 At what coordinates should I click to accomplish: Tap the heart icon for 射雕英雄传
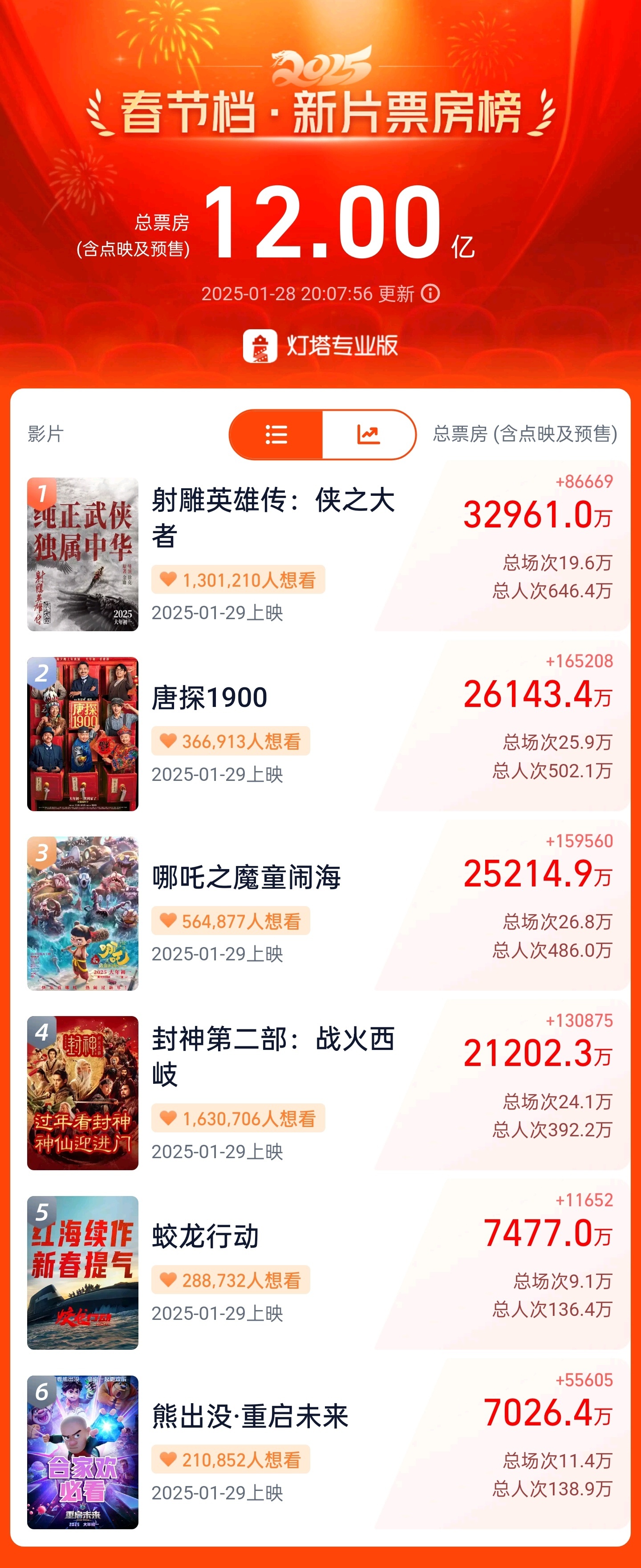[x=167, y=580]
